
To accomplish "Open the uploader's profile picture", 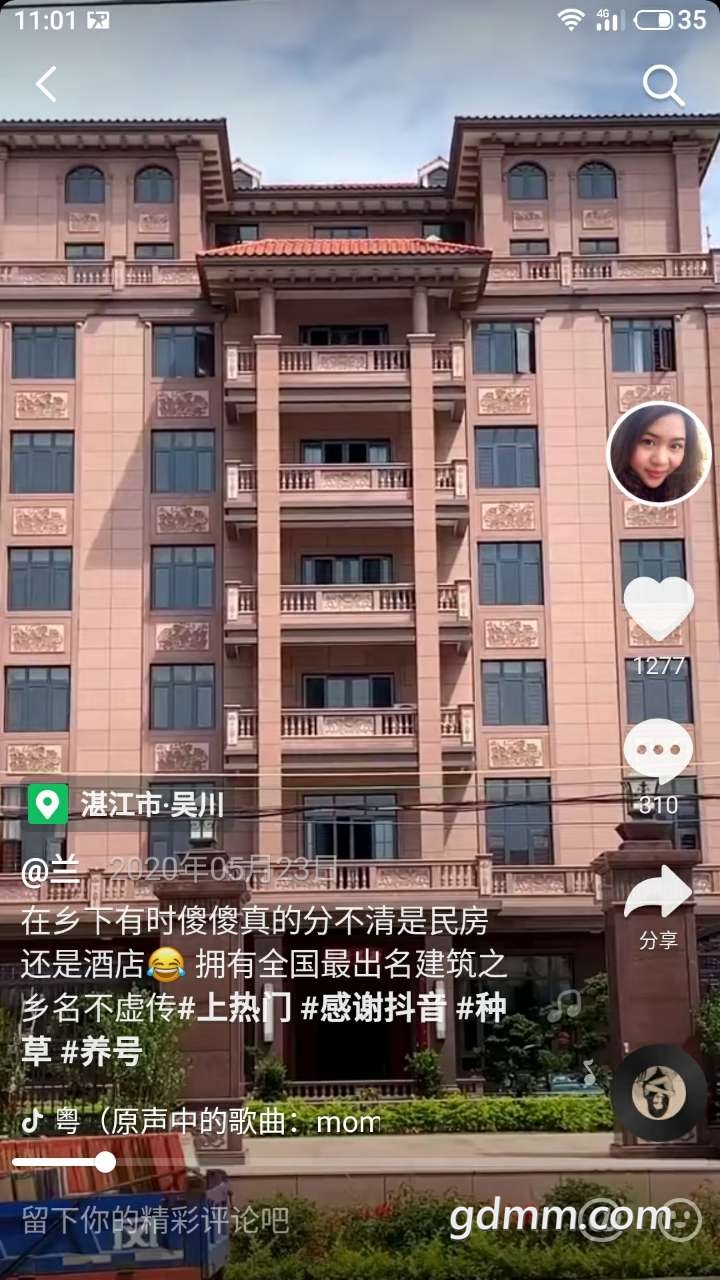I will (x=659, y=453).
